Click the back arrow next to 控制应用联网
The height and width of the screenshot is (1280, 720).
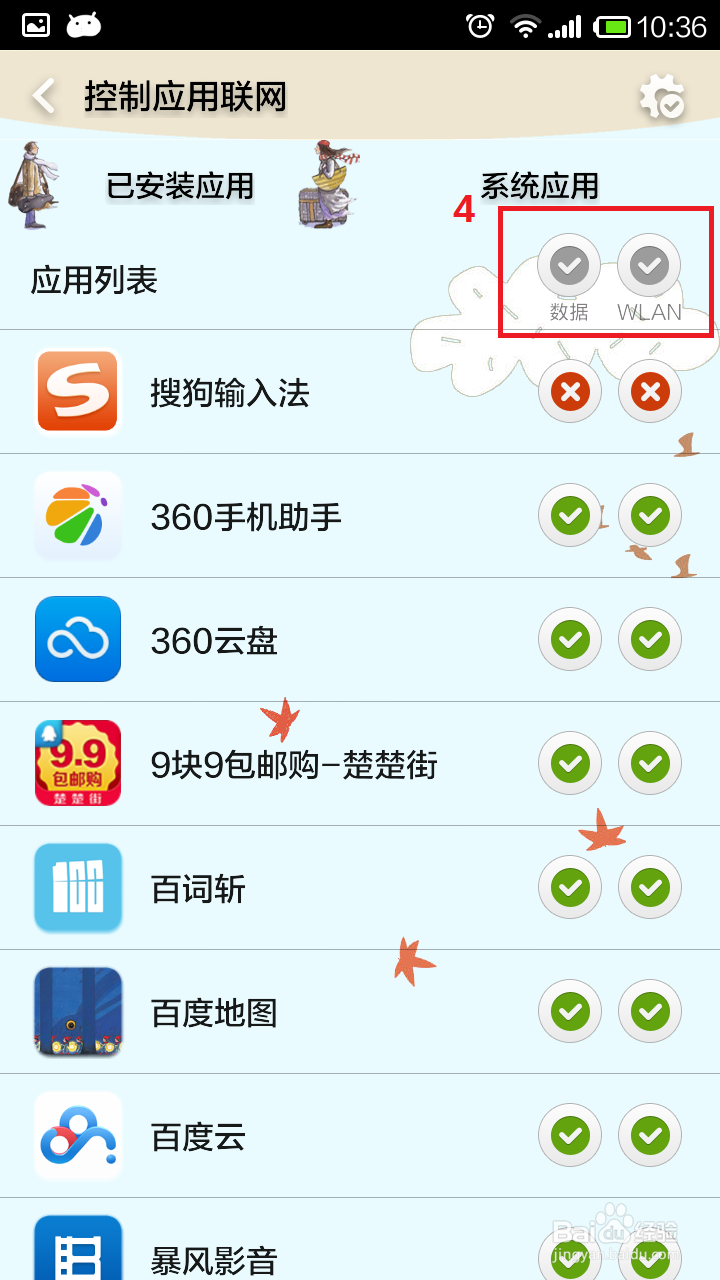42,95
